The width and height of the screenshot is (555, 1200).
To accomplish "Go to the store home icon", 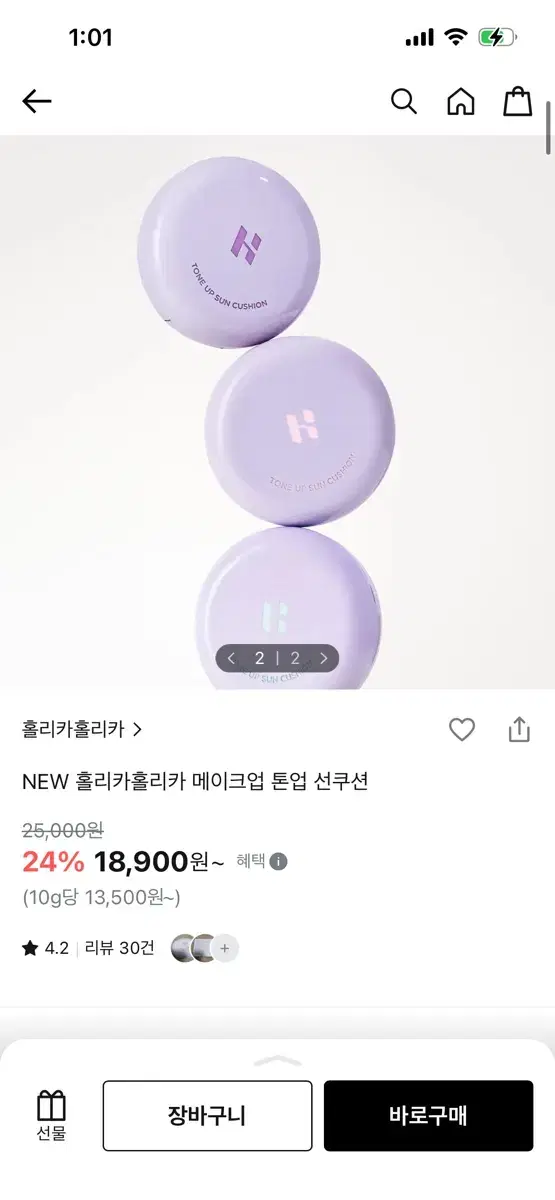I will (x=460, y=101).
